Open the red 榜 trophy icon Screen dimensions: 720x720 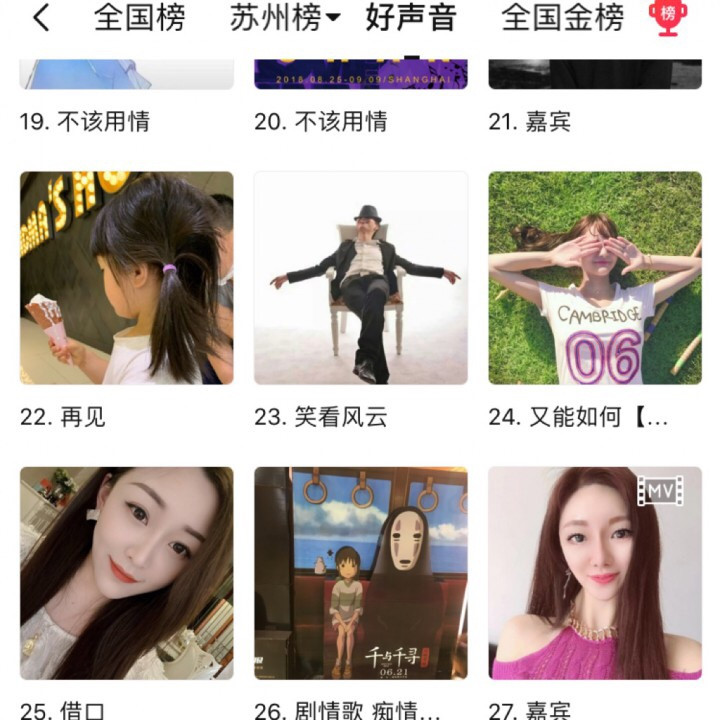click(667, 16)
